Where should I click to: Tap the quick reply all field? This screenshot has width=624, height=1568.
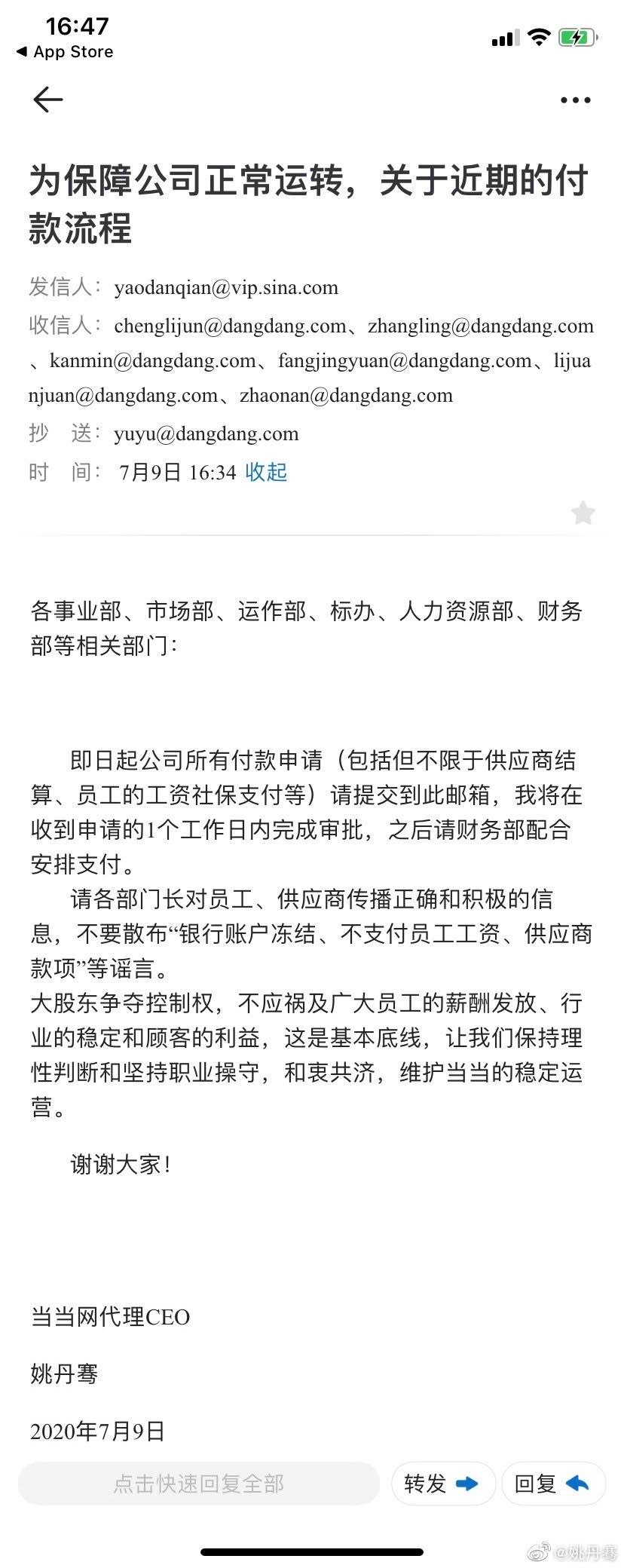tap(199, 1484)
